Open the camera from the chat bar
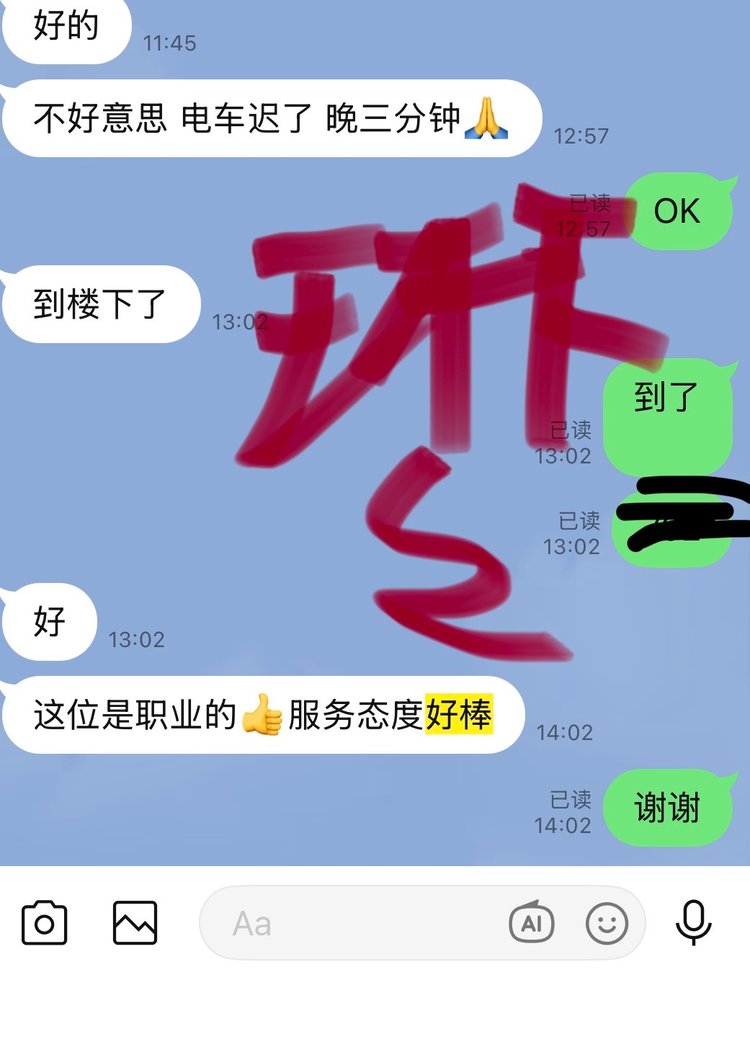The image size is (750, 1050). tap(44, 922)
